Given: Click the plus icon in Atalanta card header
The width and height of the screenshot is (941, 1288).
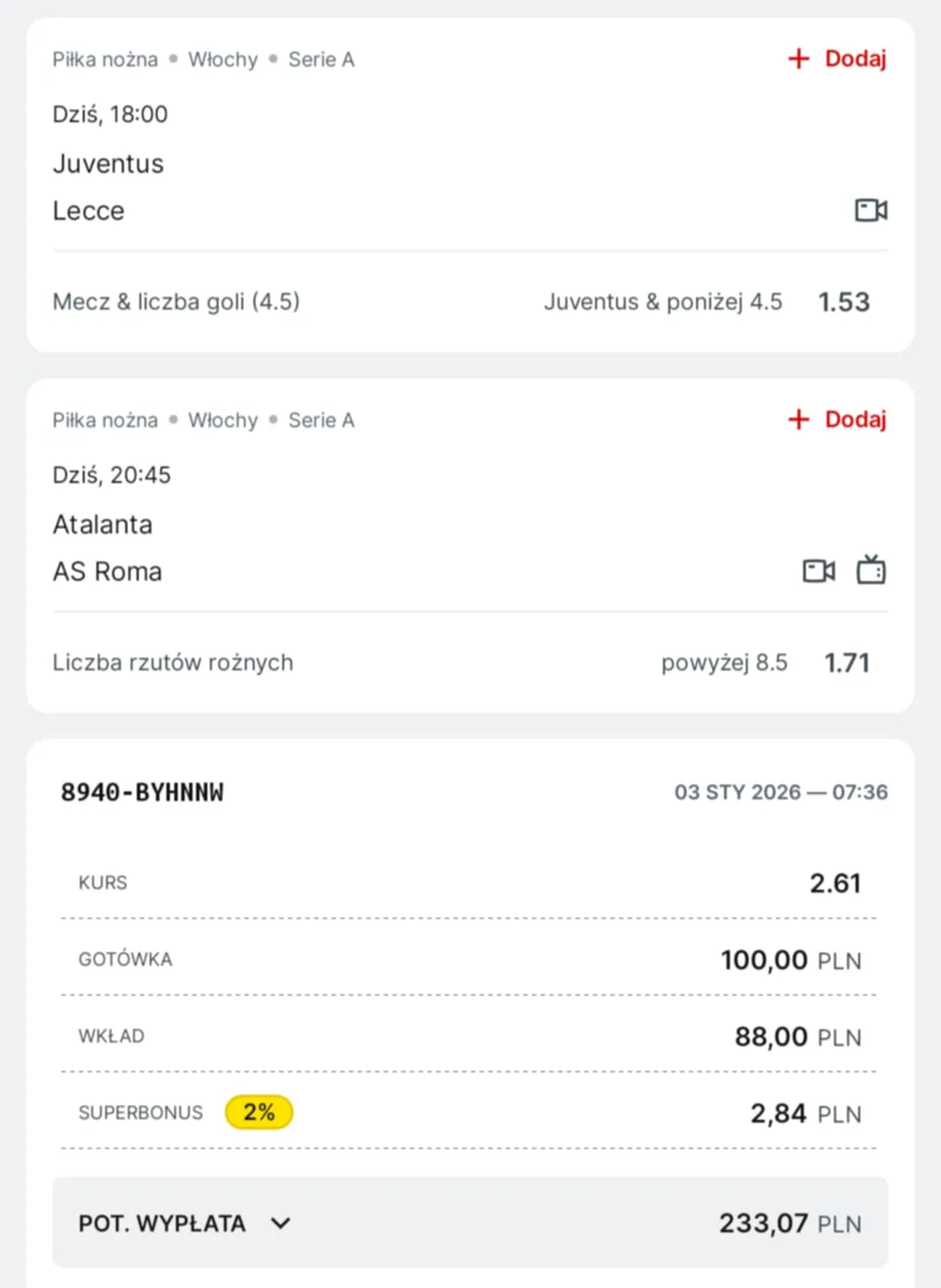Looking at the screenshot, I should click(798, 419).
